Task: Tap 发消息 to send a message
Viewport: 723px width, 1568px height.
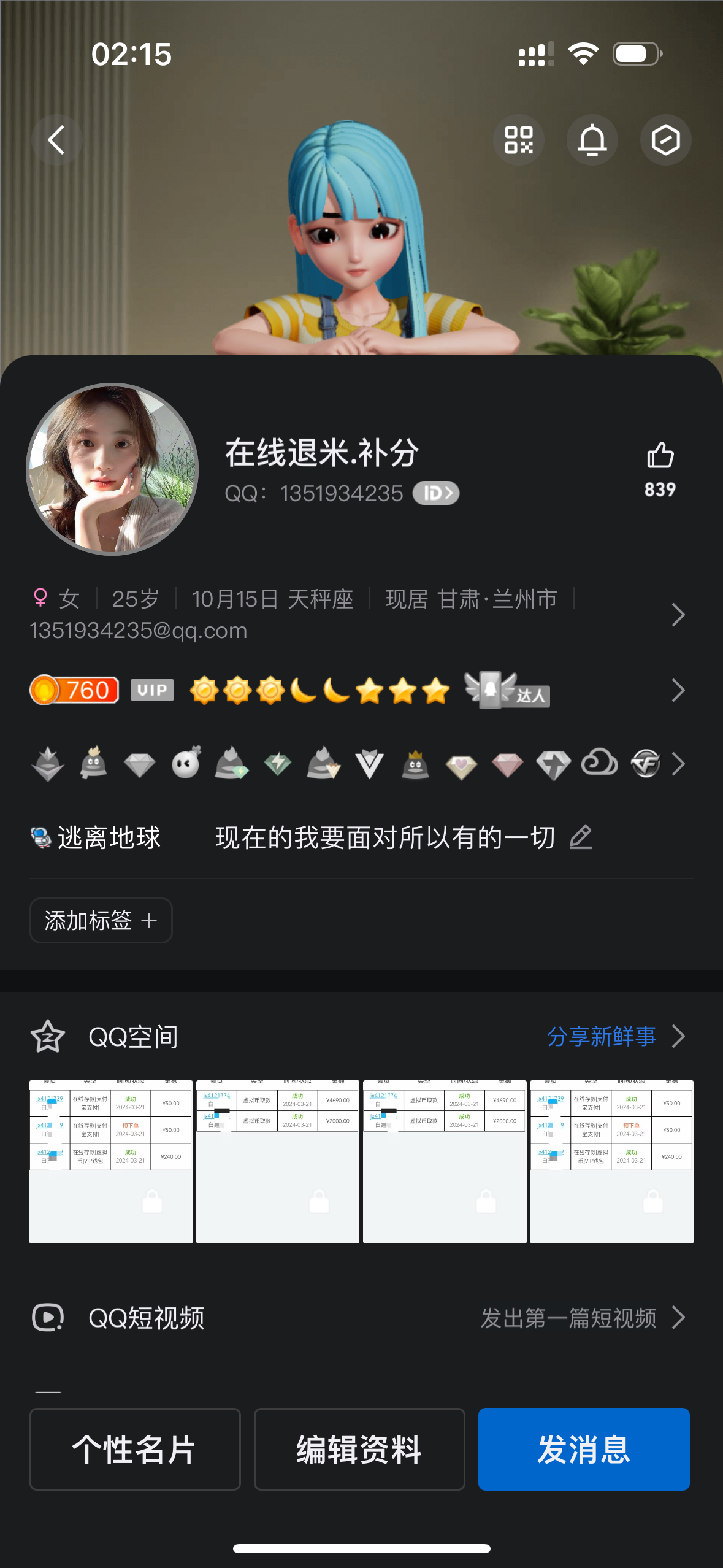Action: coord(584,1449)
